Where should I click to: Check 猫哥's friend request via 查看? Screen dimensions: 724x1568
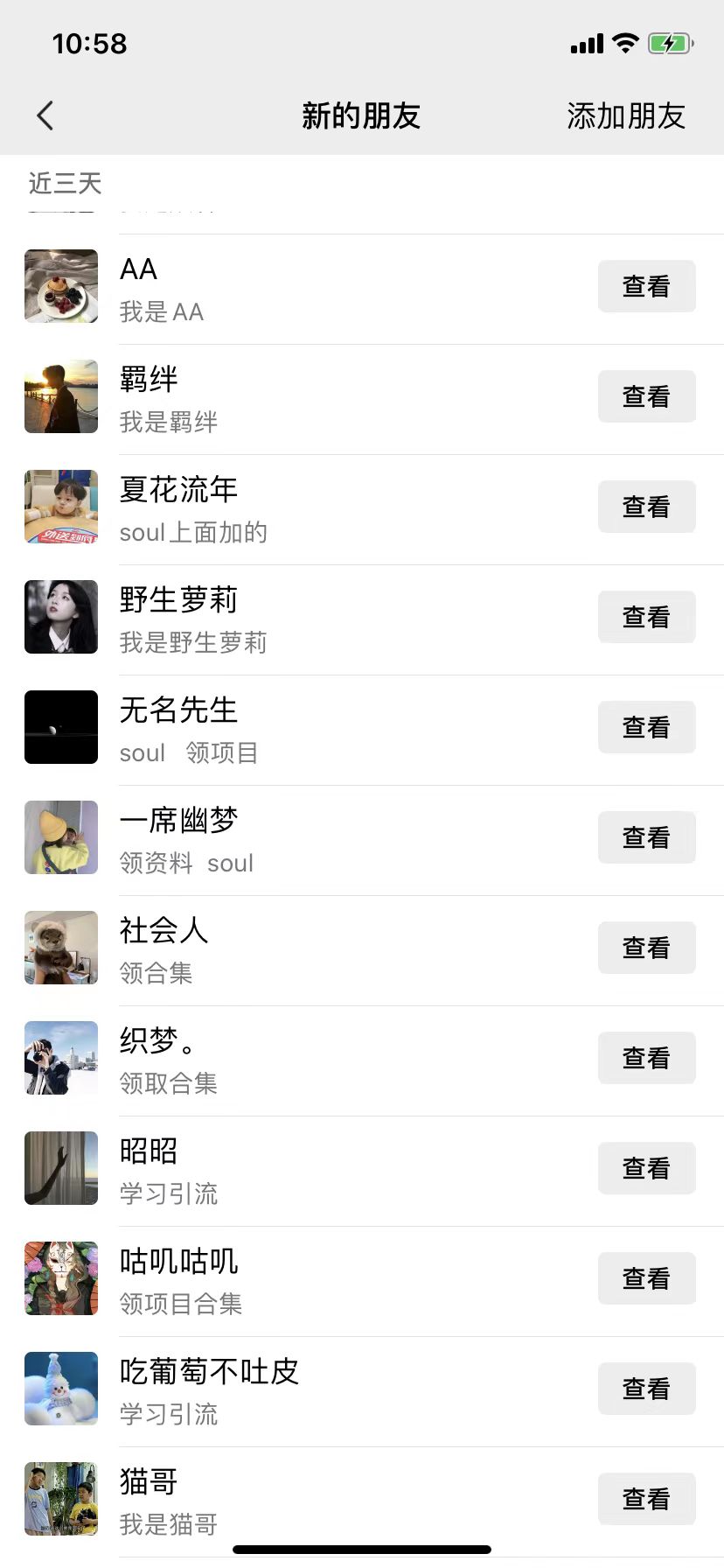point(646,1499)
